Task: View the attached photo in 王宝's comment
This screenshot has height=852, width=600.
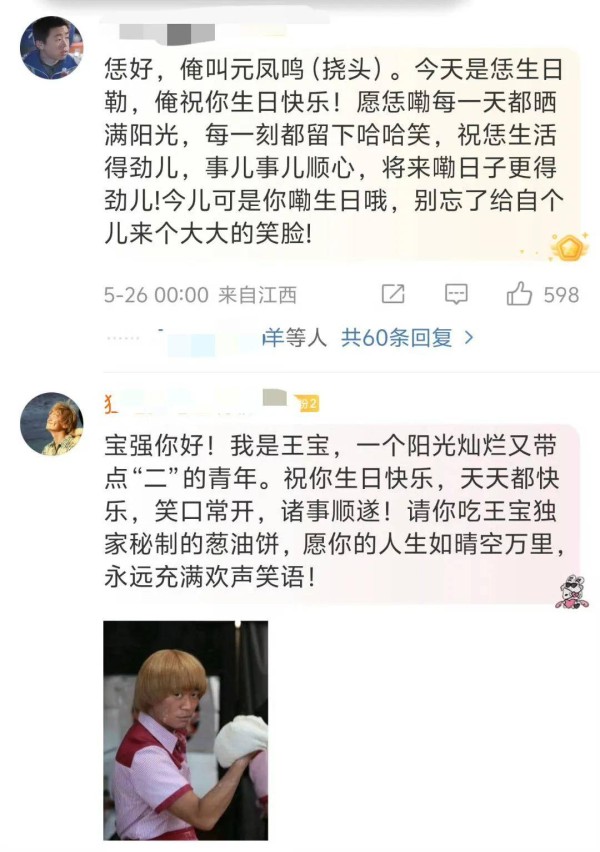Action: 186,729
